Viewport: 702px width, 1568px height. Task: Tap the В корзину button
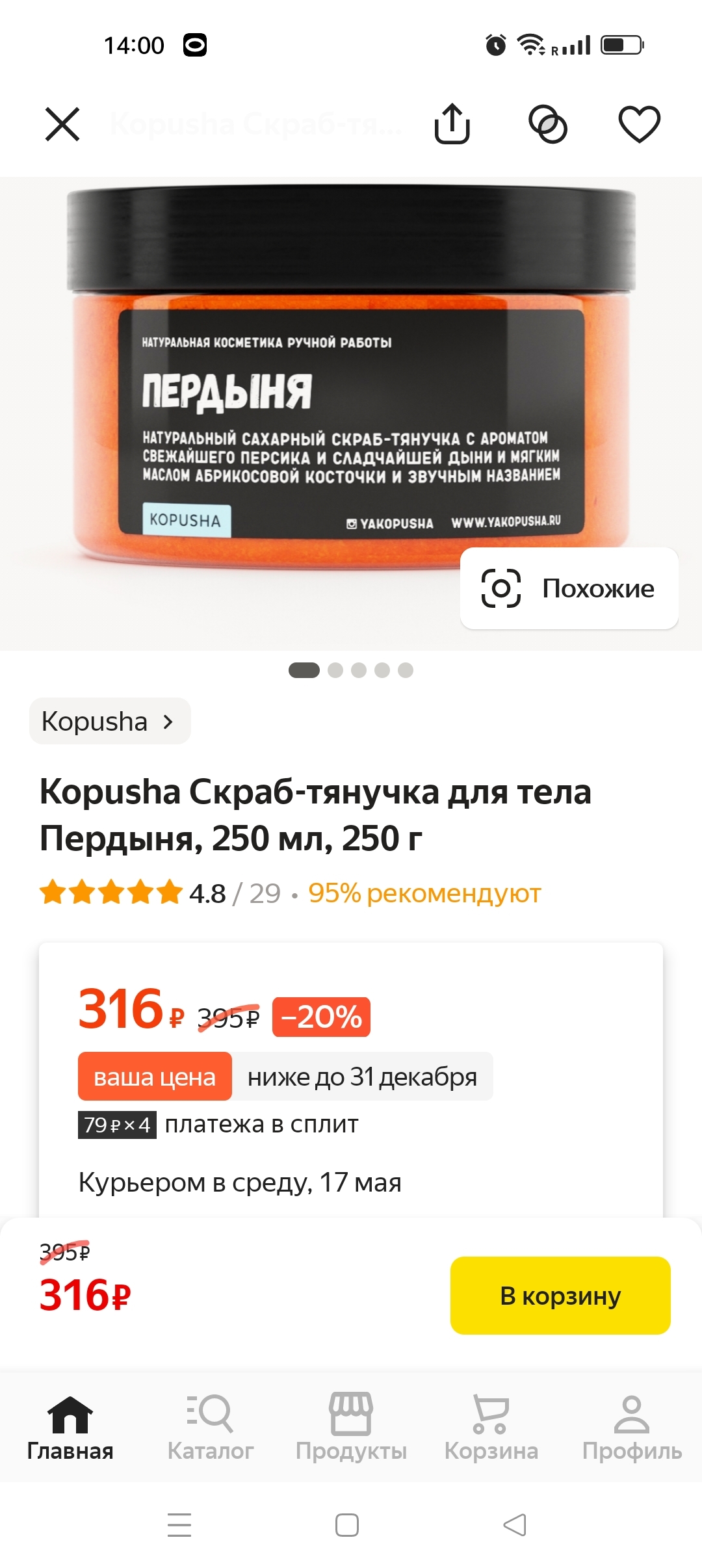click(560, 1296)
